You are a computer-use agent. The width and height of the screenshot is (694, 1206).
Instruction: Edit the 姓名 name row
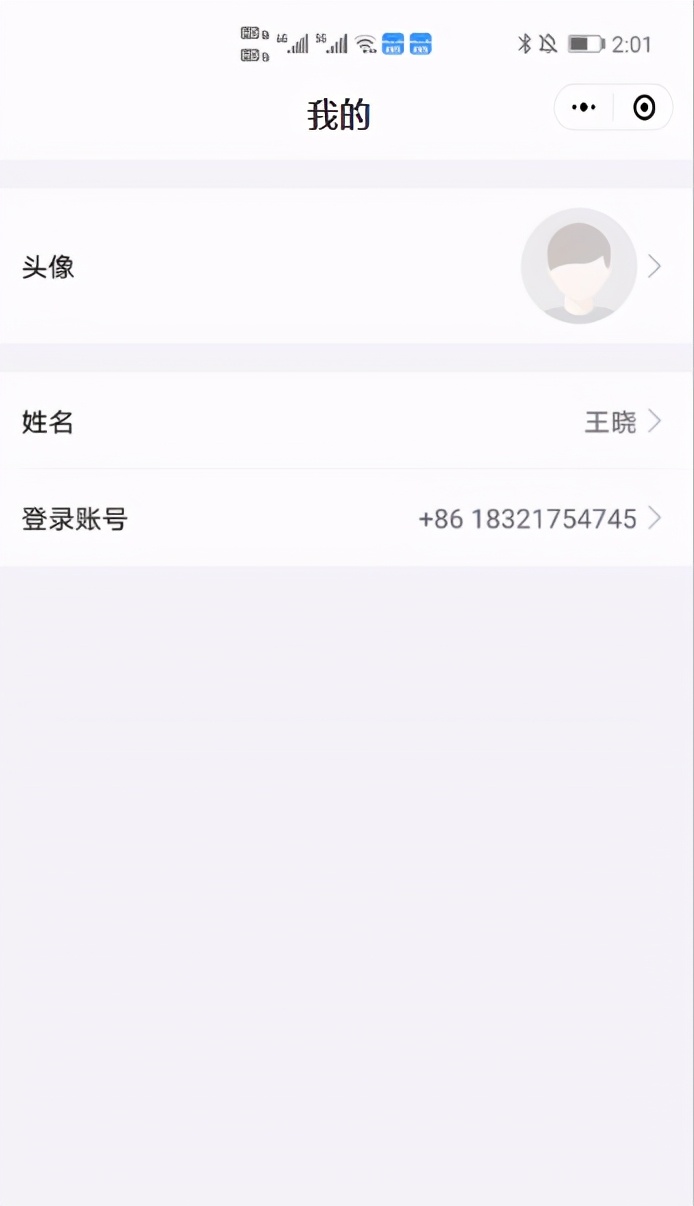pos(347,421)
